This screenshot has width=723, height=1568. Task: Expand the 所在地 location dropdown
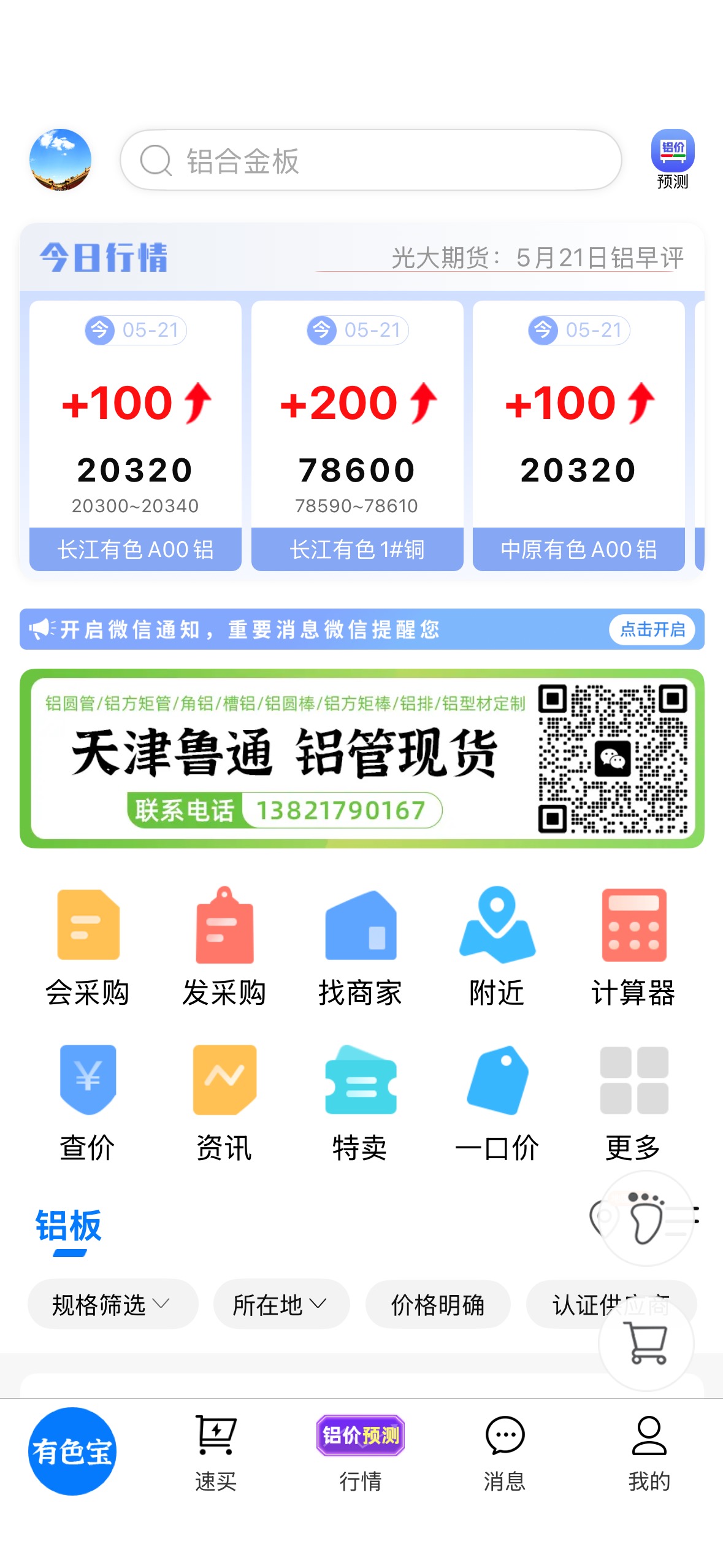[281, 1304]
